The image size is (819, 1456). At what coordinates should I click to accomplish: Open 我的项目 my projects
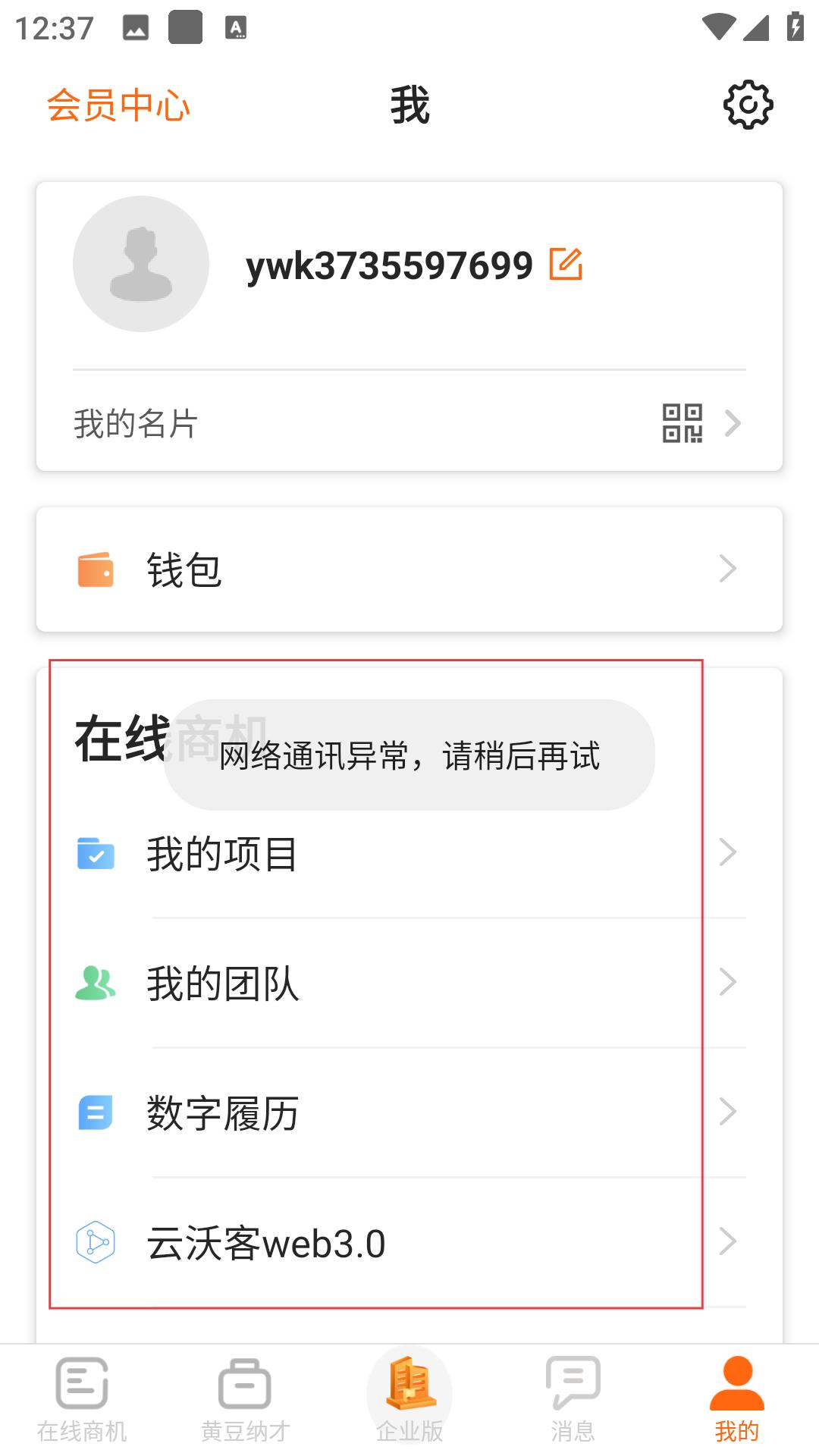409,853
